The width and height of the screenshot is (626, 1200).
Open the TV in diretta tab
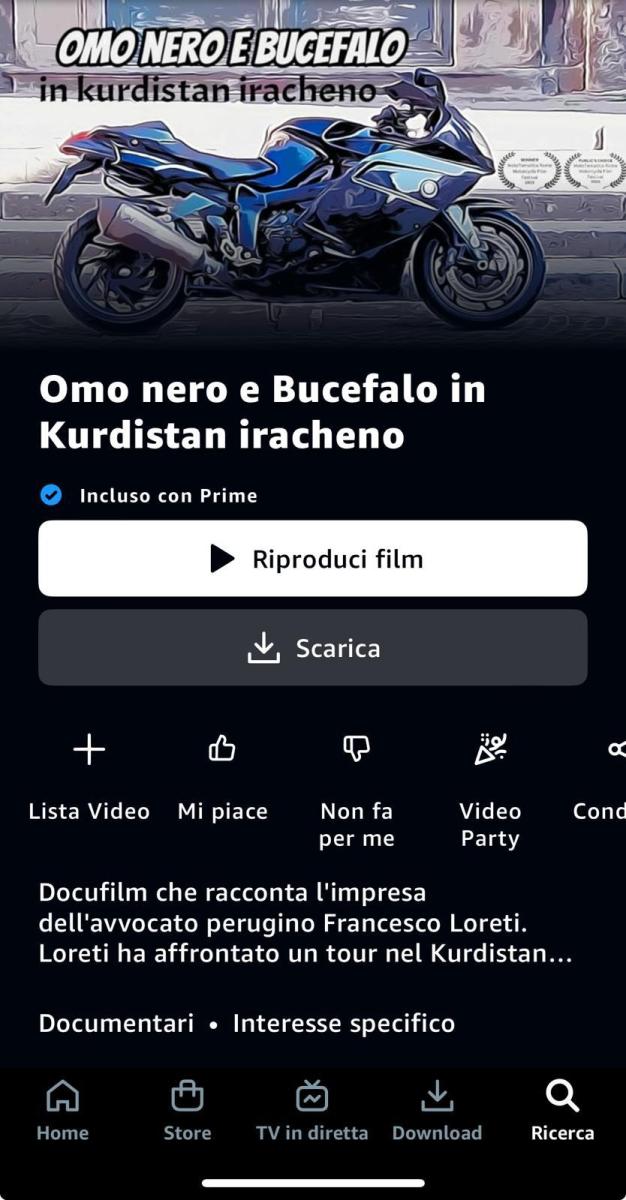click(x=312, y=1111)
